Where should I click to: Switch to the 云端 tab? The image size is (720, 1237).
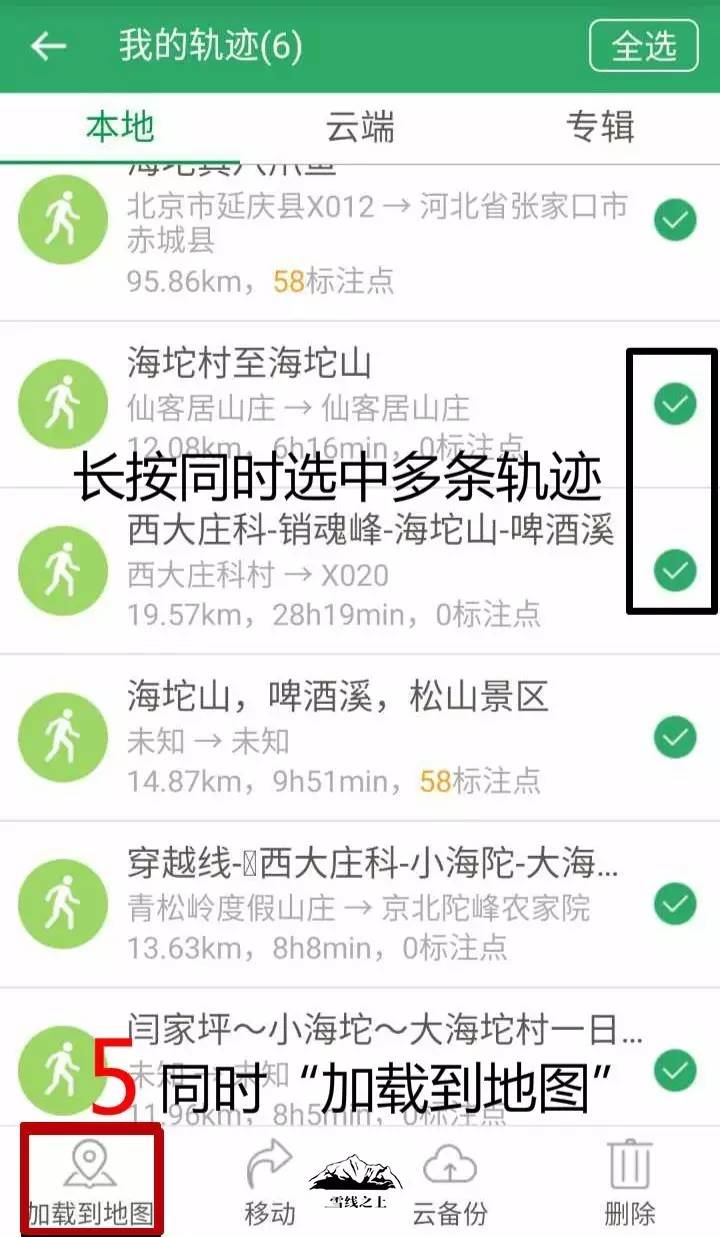360,127
